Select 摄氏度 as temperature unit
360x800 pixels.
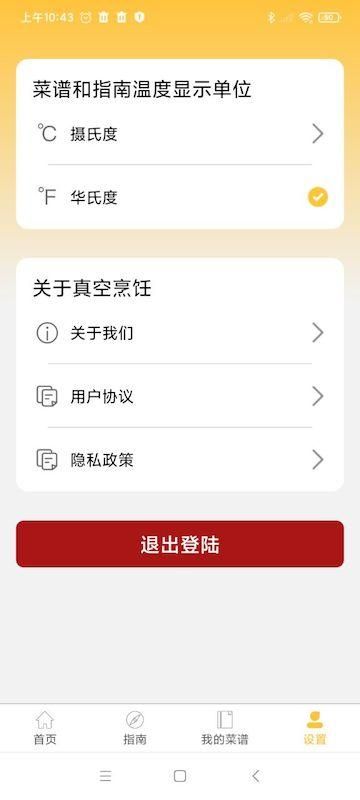point(180,134)
